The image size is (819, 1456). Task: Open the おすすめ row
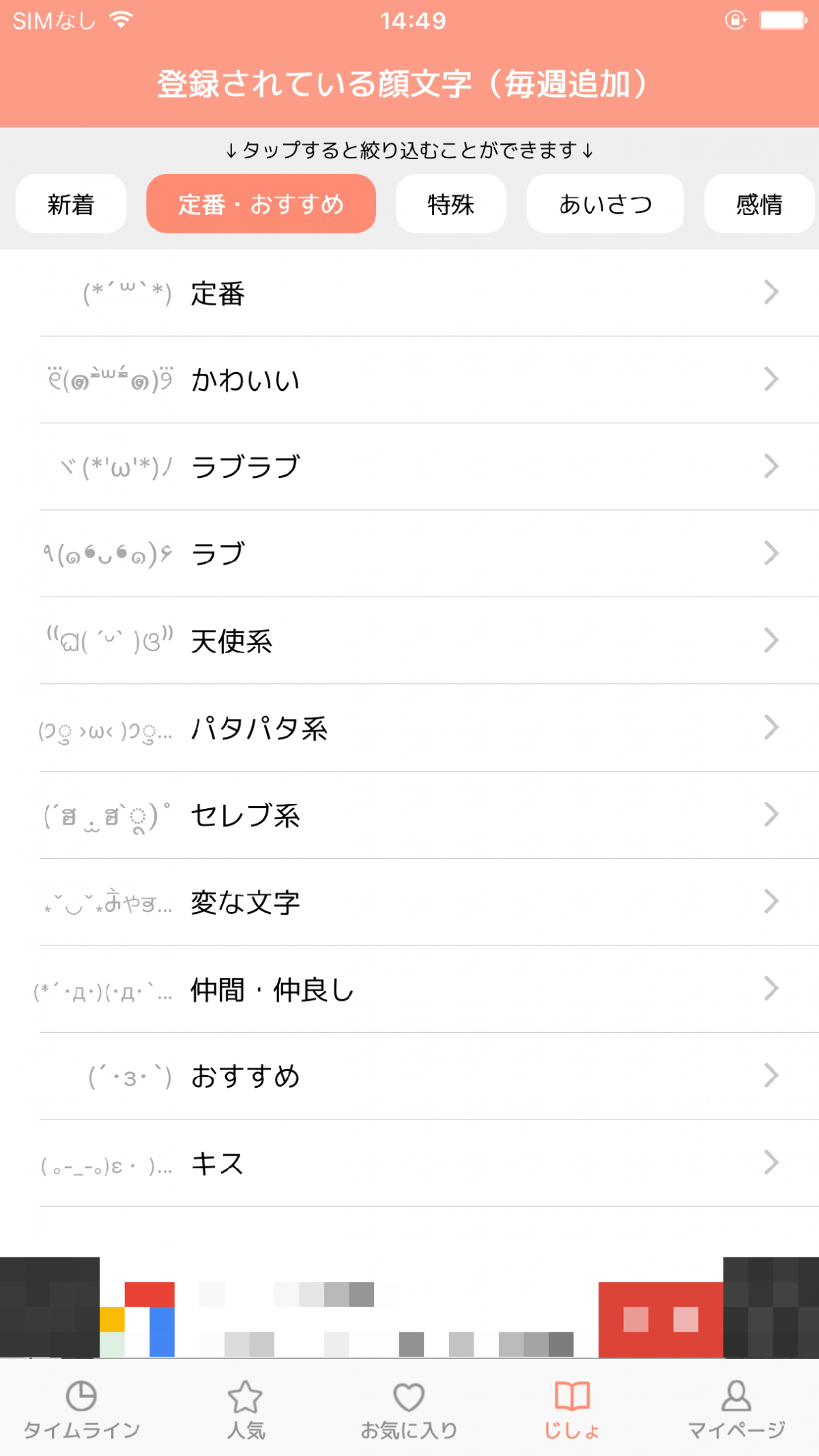[409, 1076]
